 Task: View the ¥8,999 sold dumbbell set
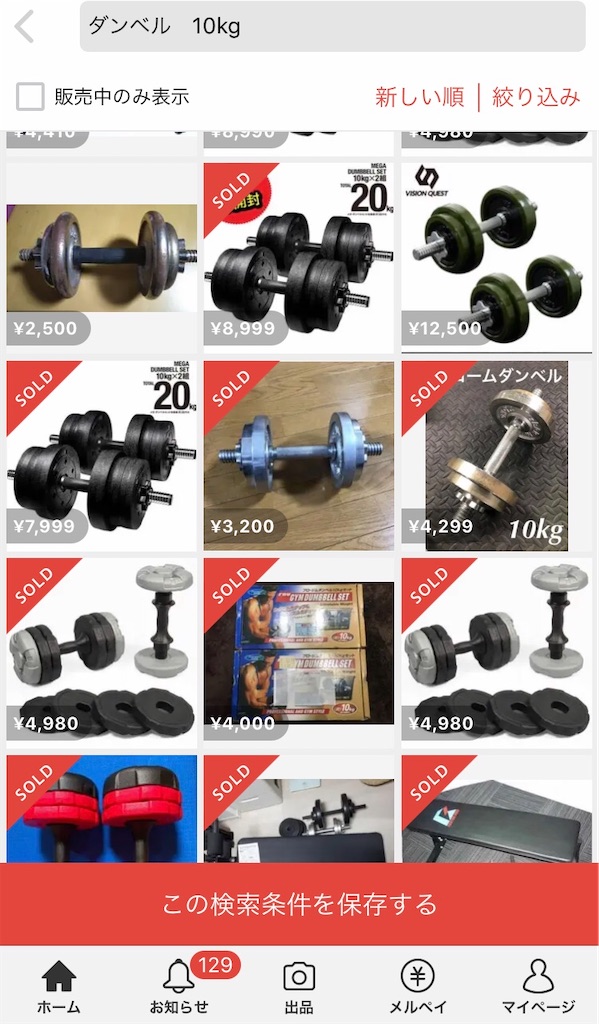pos(299,258)
